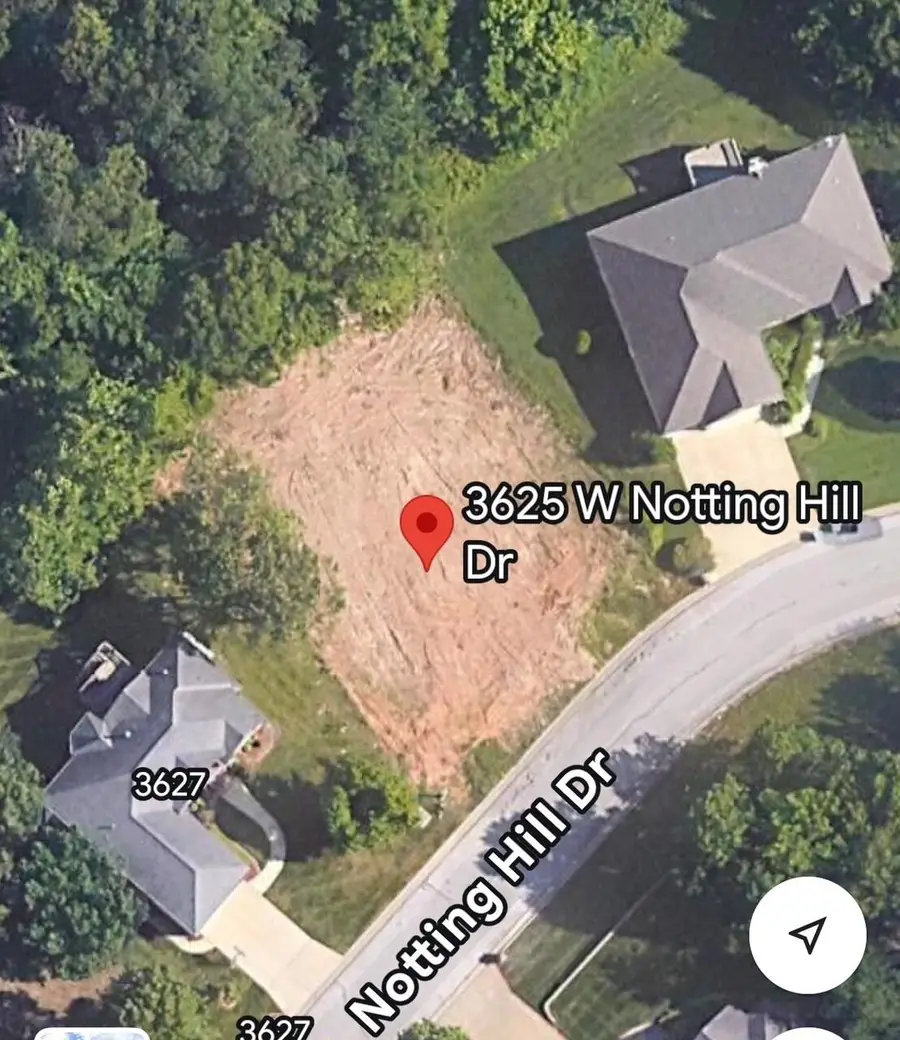900x1040 pixels.
Task: Click the 3627 label near the gray-roofed house
Action: tap(172, 784)
